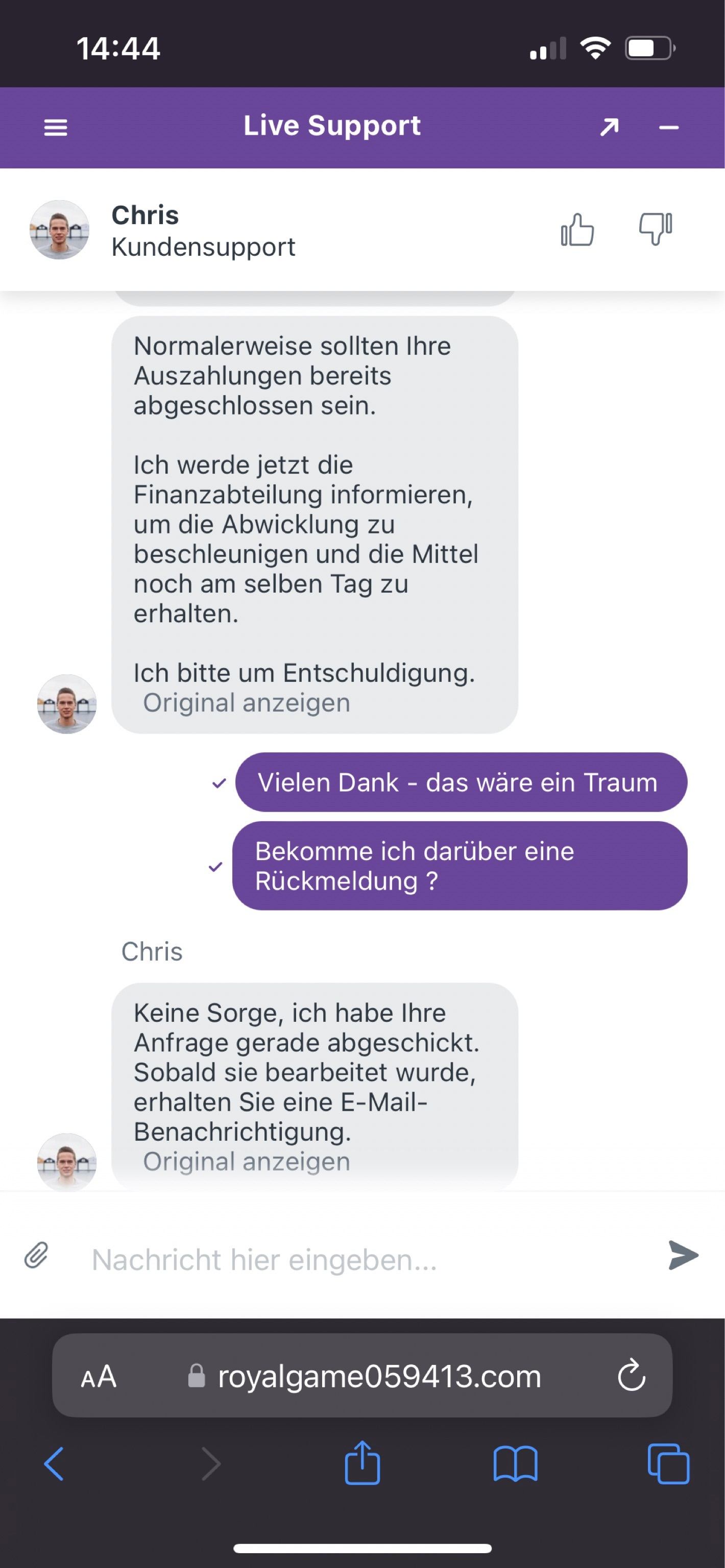
Task: Focus the message input field
Action: (x=365, y=1259)
